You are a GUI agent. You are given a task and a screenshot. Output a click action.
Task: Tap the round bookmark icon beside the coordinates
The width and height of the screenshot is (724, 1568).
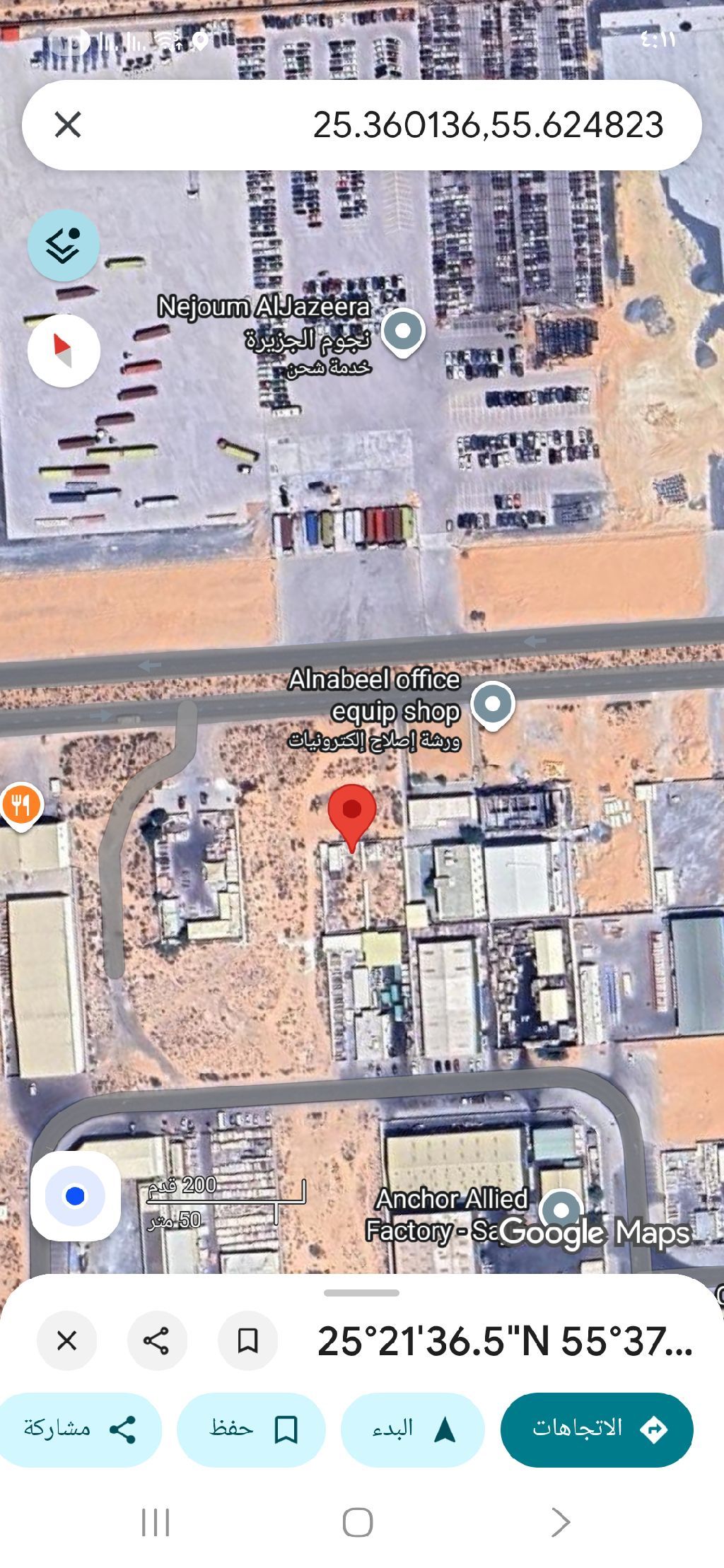[247, 1340]
